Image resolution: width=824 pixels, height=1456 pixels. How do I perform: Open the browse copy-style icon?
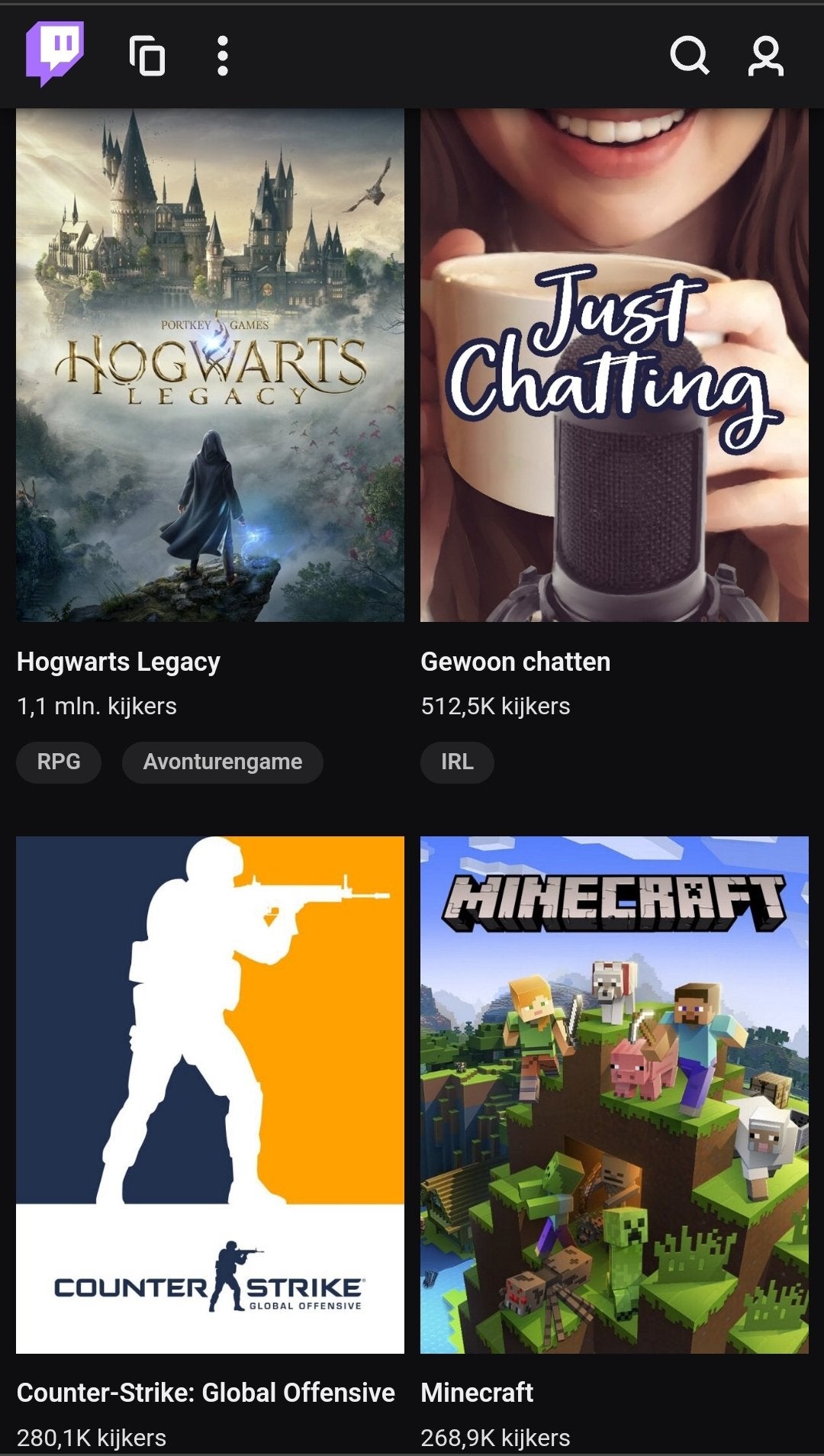pyautogui.click(x=147, y=56)
